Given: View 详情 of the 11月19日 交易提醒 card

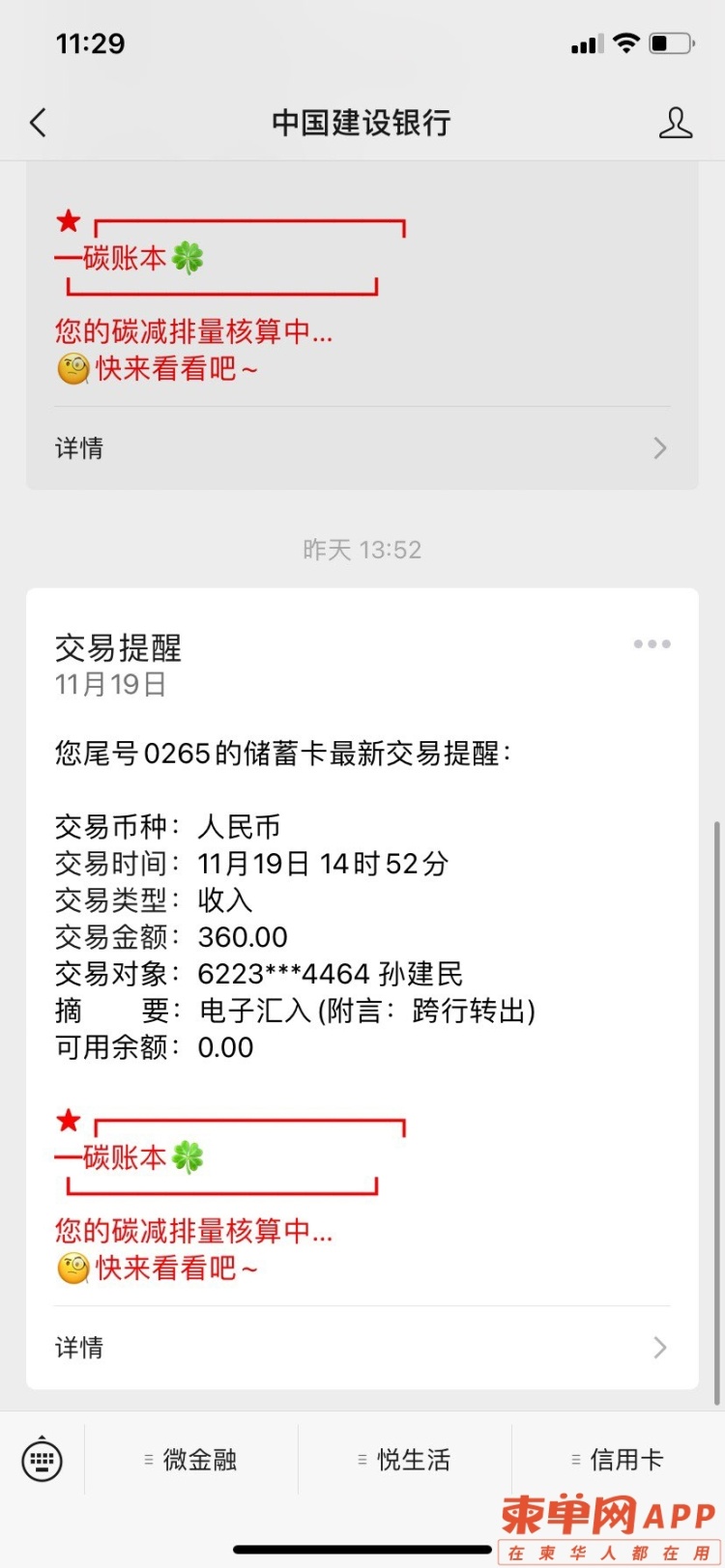Looking at the screenshot, I should click(362, 1347).
